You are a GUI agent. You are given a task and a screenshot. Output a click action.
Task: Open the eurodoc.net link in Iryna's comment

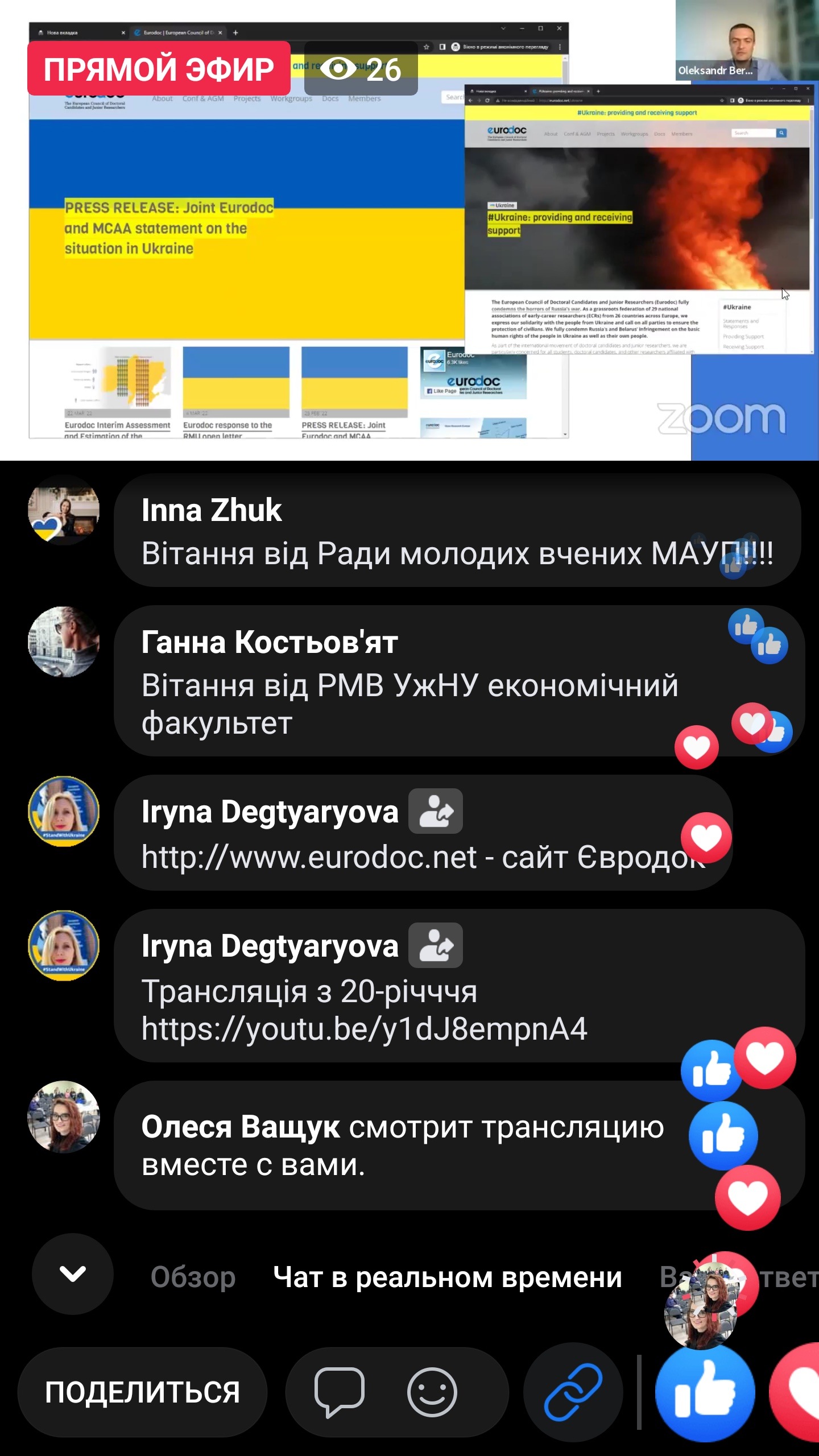309,857
